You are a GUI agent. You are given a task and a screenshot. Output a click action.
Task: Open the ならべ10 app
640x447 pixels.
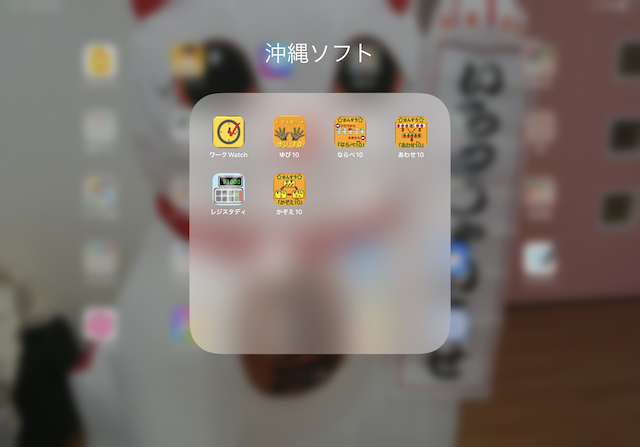tap(349, 132)
